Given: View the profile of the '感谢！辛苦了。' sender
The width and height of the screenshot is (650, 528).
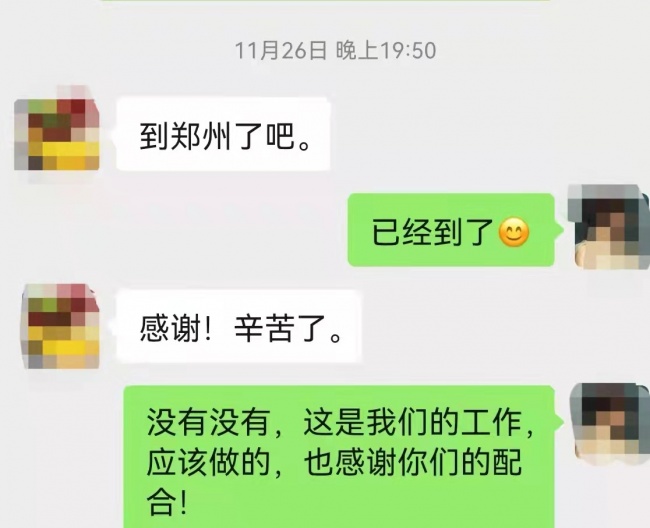Looking at the screenshot, I should [x=58, y=325].
